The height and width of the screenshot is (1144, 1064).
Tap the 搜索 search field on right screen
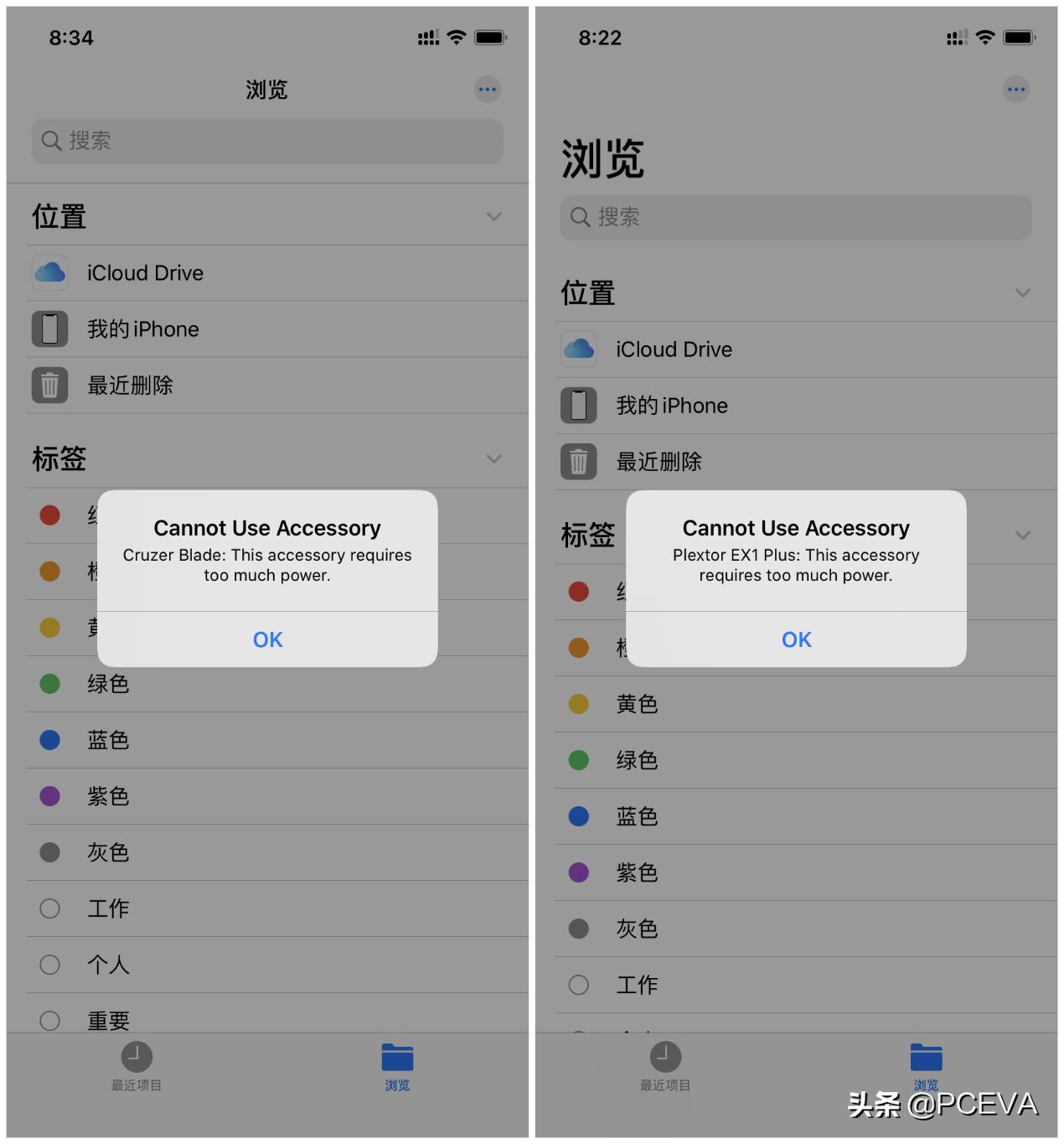point(795,218)
